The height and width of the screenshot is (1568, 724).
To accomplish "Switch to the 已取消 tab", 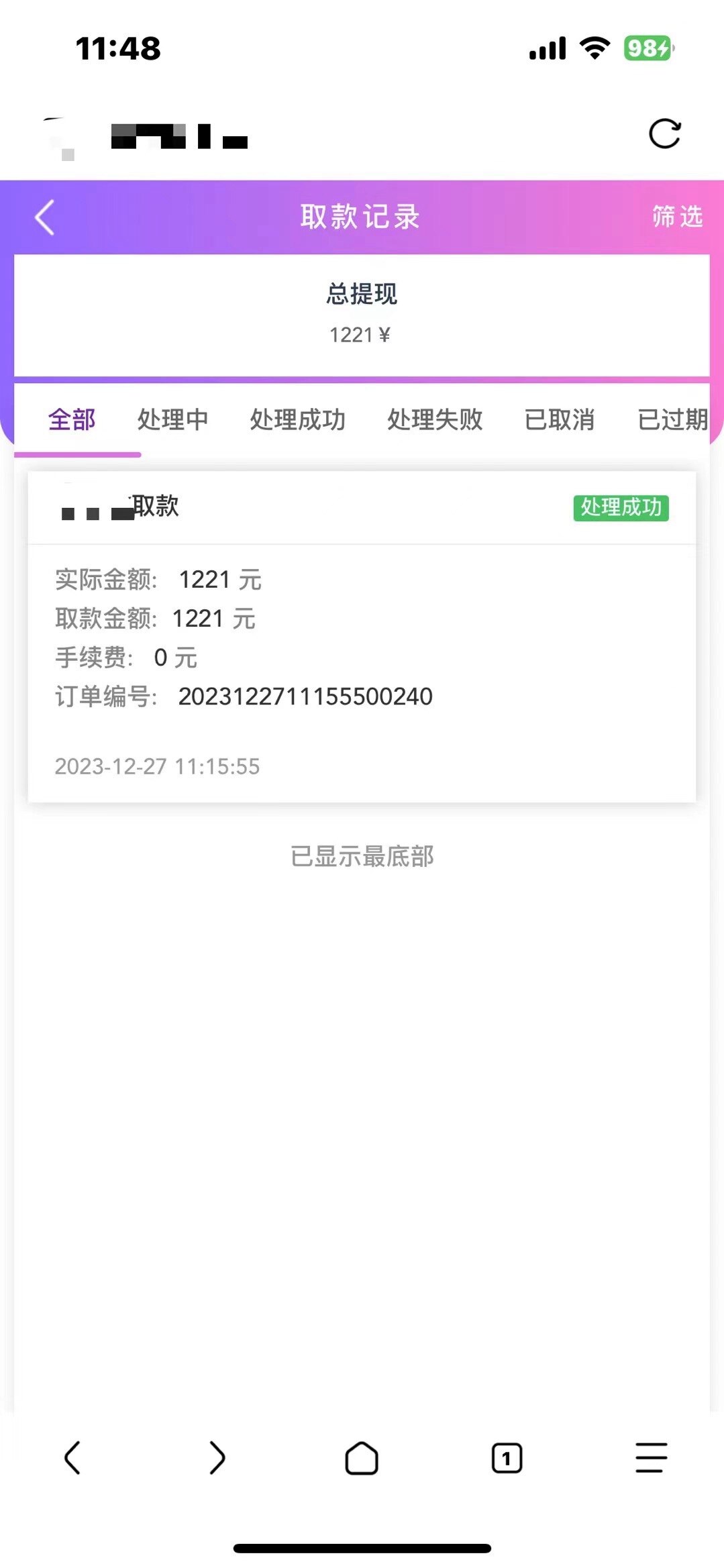I will [x=560, y=420].
